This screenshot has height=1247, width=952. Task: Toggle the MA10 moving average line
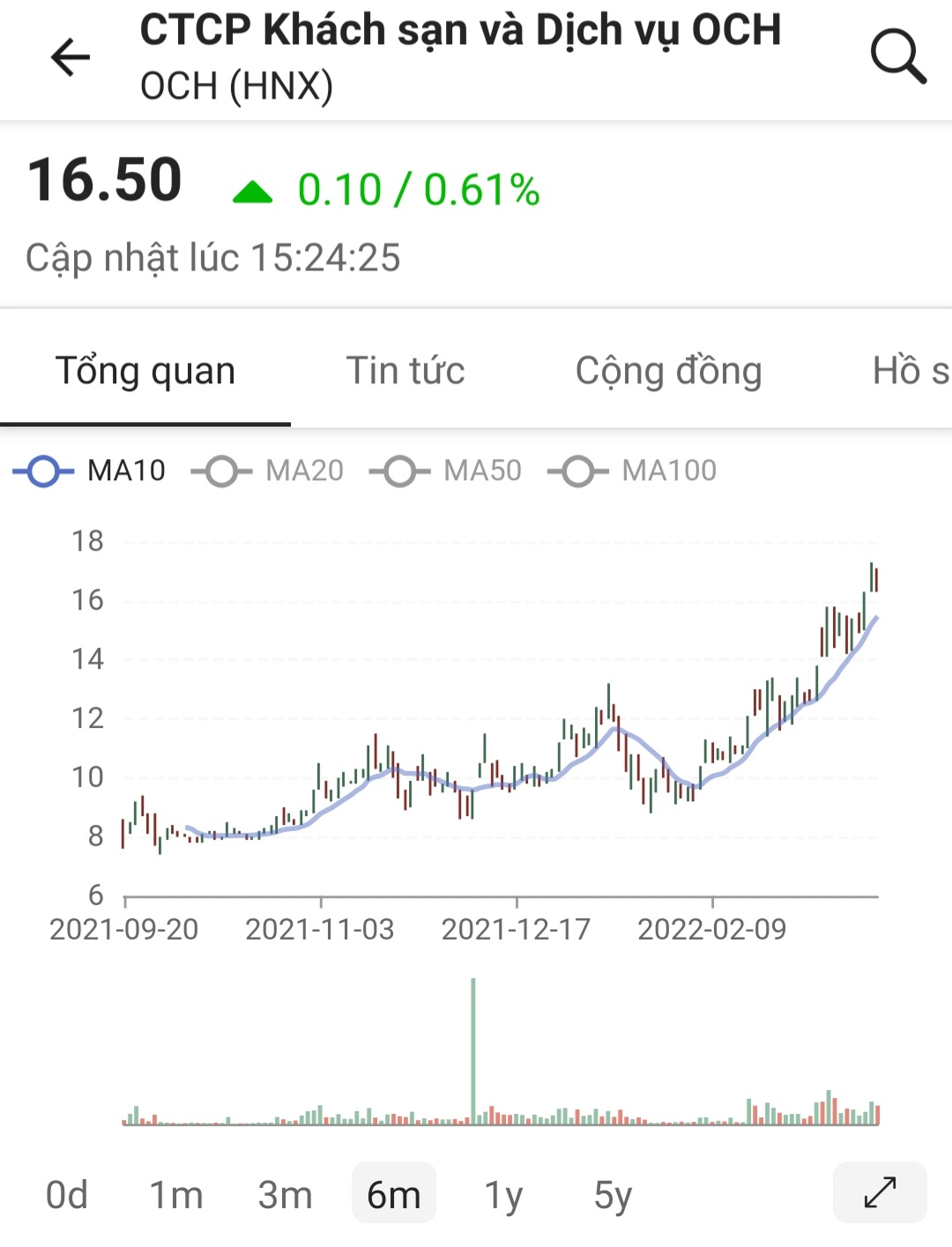pos(90,471)
